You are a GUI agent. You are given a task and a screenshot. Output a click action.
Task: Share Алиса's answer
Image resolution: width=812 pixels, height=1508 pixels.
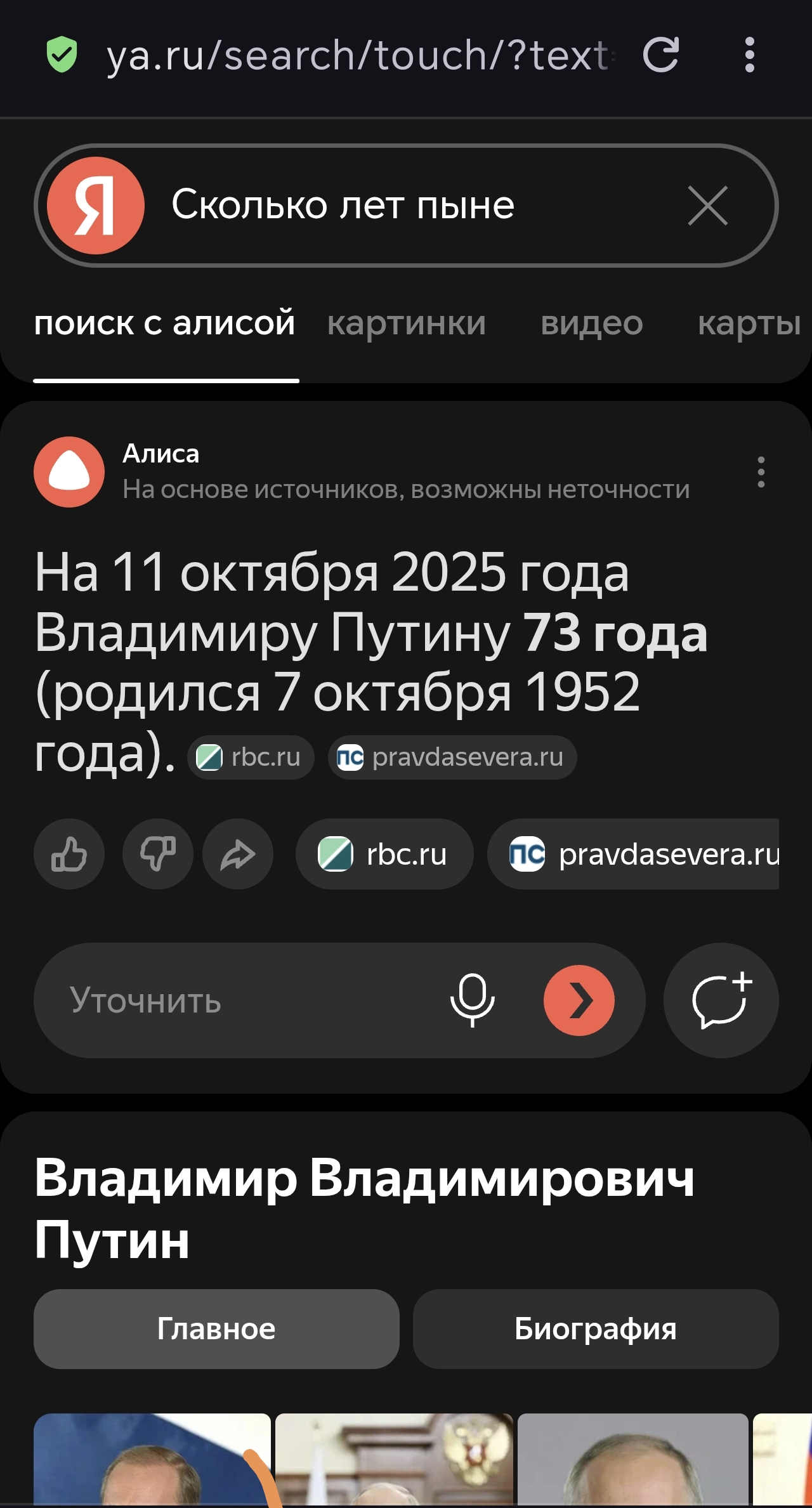(238, 854)
